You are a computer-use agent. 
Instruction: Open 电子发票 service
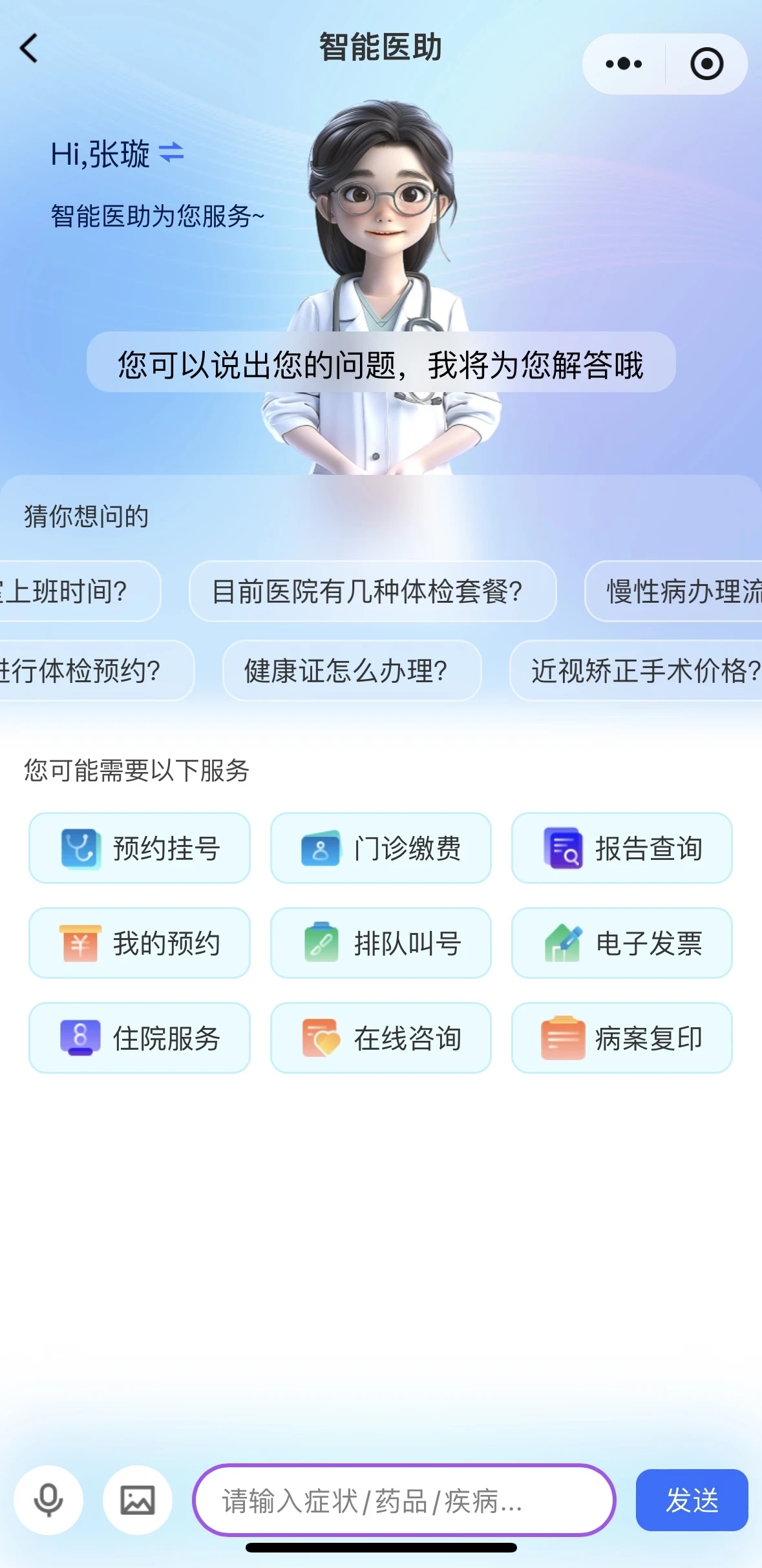click(622, 943)
